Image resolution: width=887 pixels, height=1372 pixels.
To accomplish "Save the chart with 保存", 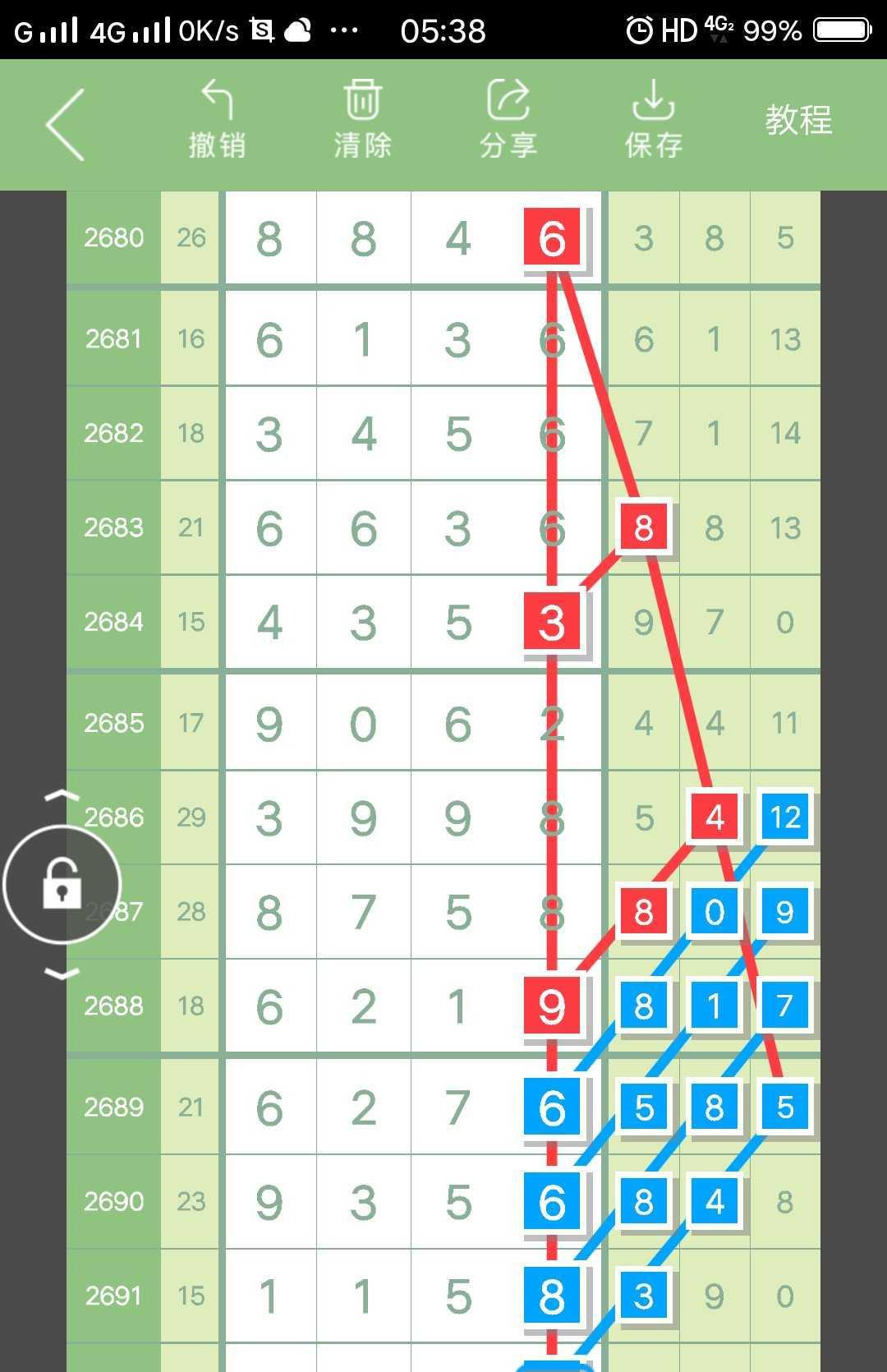I will pos(653,120).
